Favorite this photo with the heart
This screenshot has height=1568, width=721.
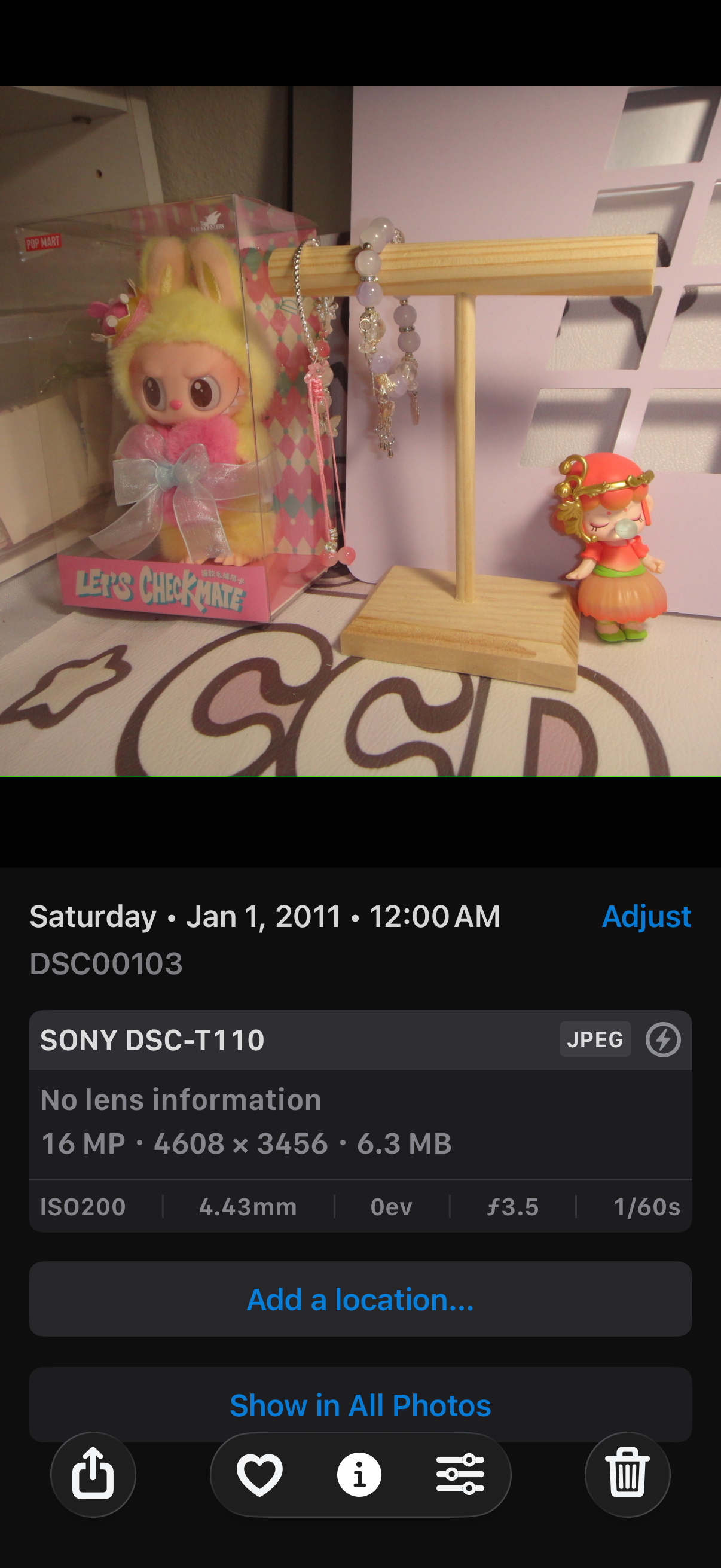pos(260,1474)
